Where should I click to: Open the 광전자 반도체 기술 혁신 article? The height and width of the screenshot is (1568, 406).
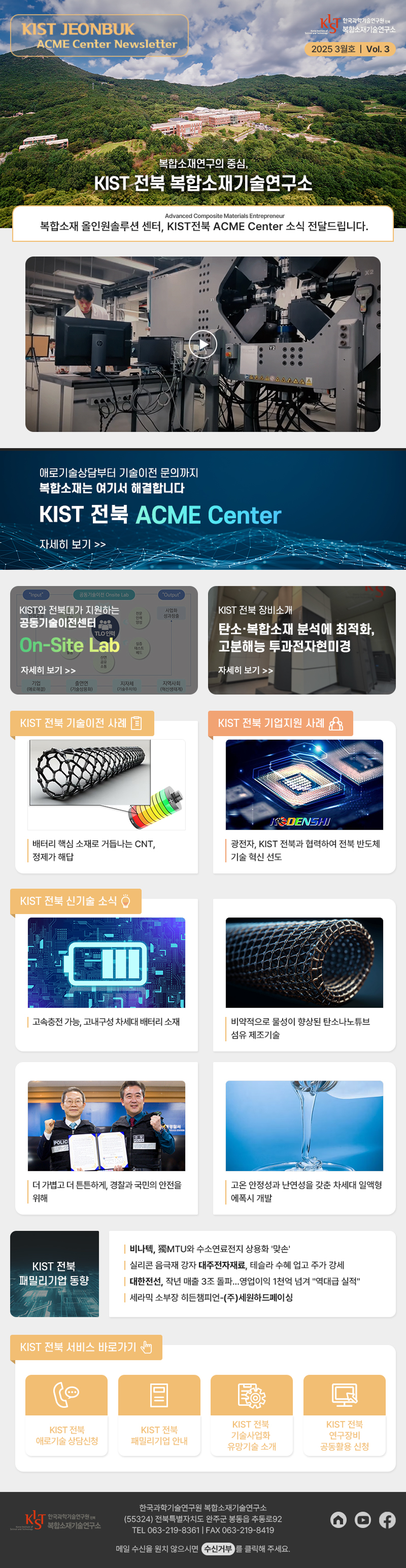click(304, 797)
